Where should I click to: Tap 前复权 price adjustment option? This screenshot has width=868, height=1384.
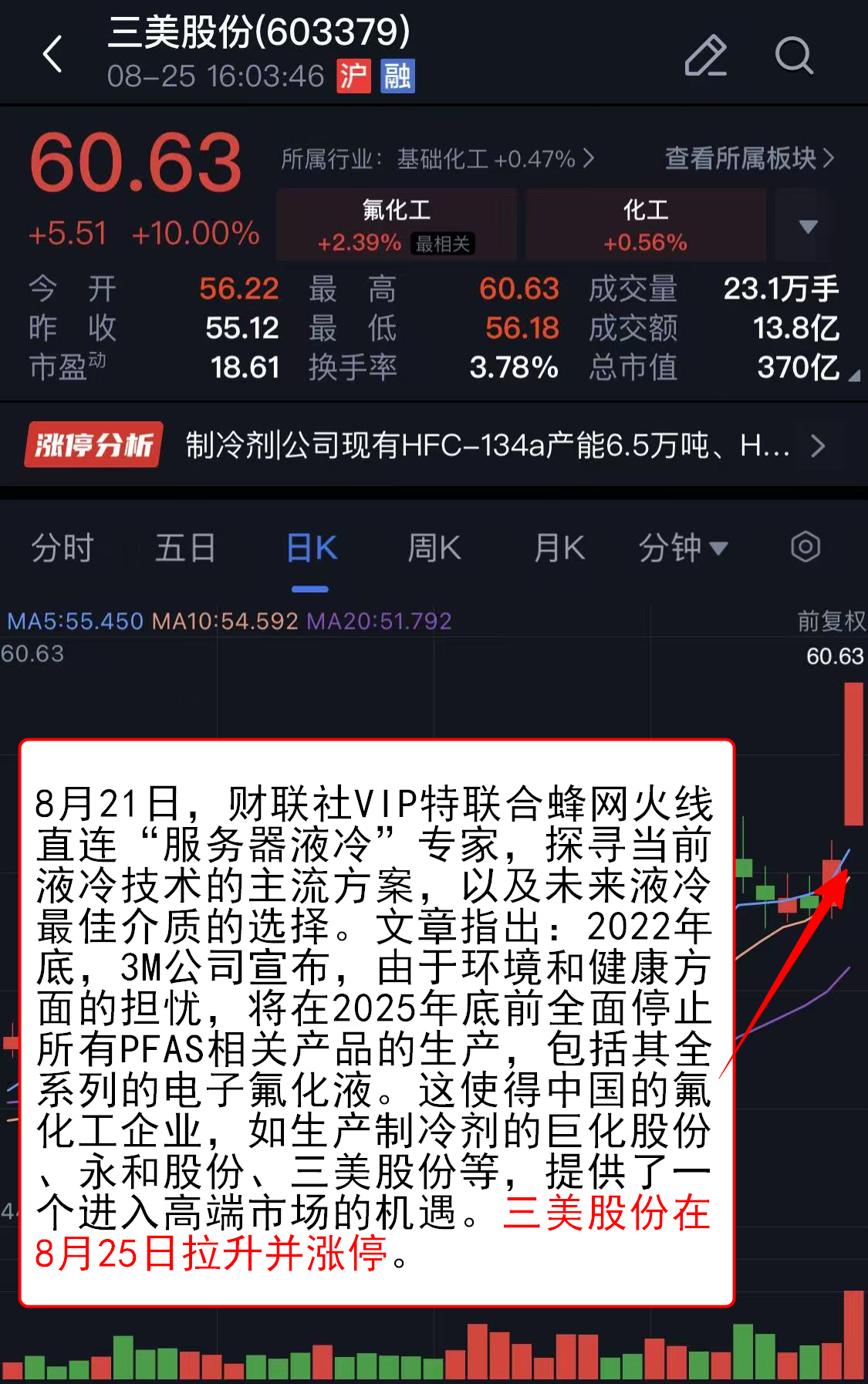[830, 621]
